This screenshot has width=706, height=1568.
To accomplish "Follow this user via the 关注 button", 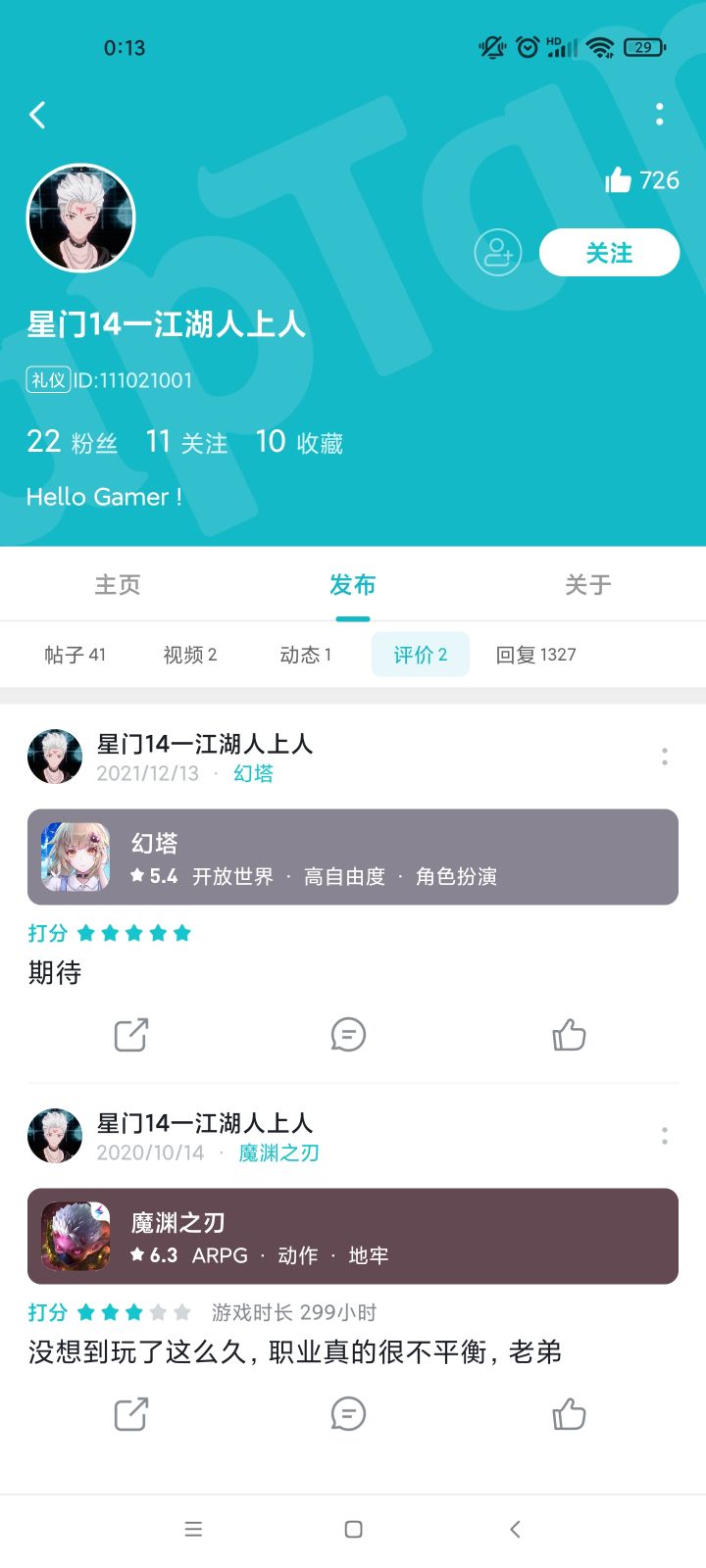I will point(609,252).
